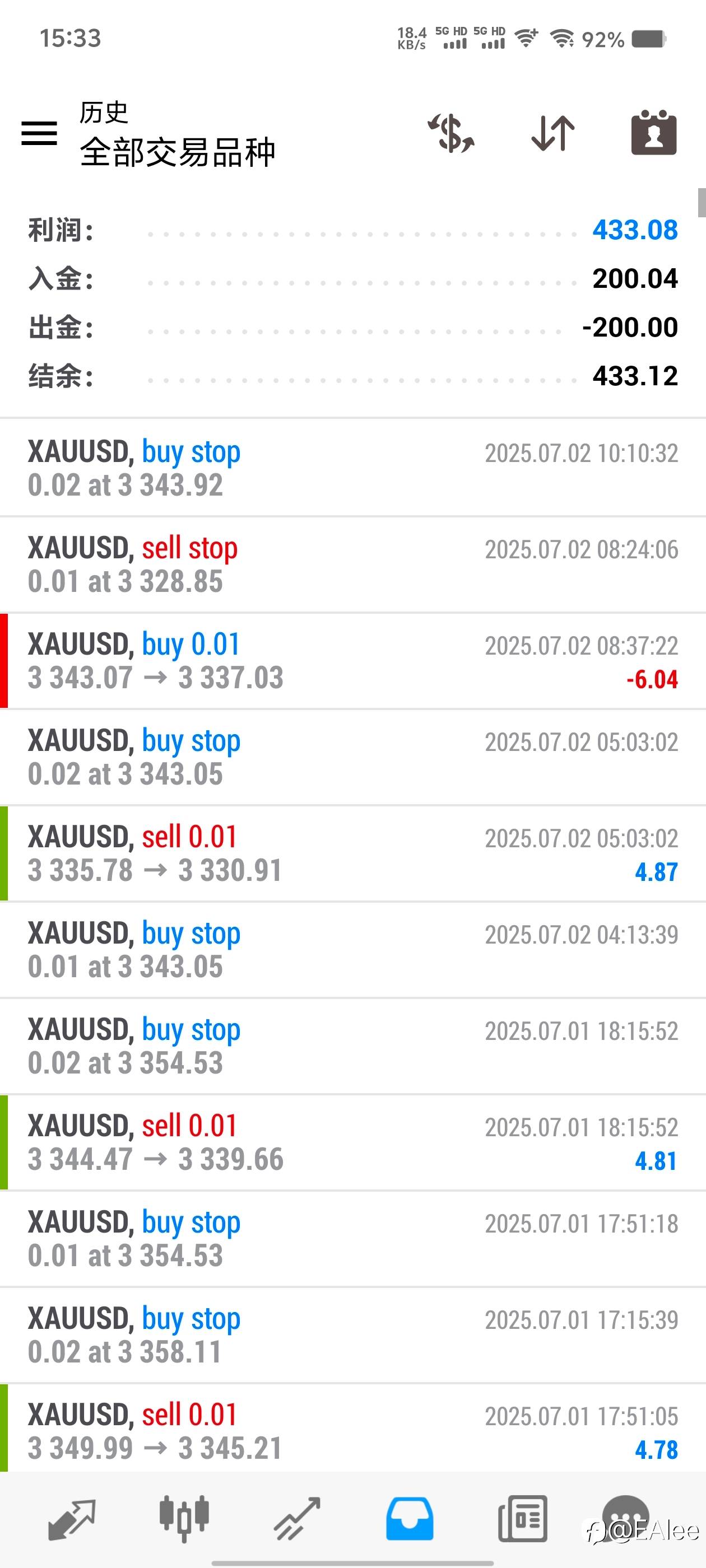Expand the sell trade with 4.87 profit
The image size is (706, 1568).
352,853
